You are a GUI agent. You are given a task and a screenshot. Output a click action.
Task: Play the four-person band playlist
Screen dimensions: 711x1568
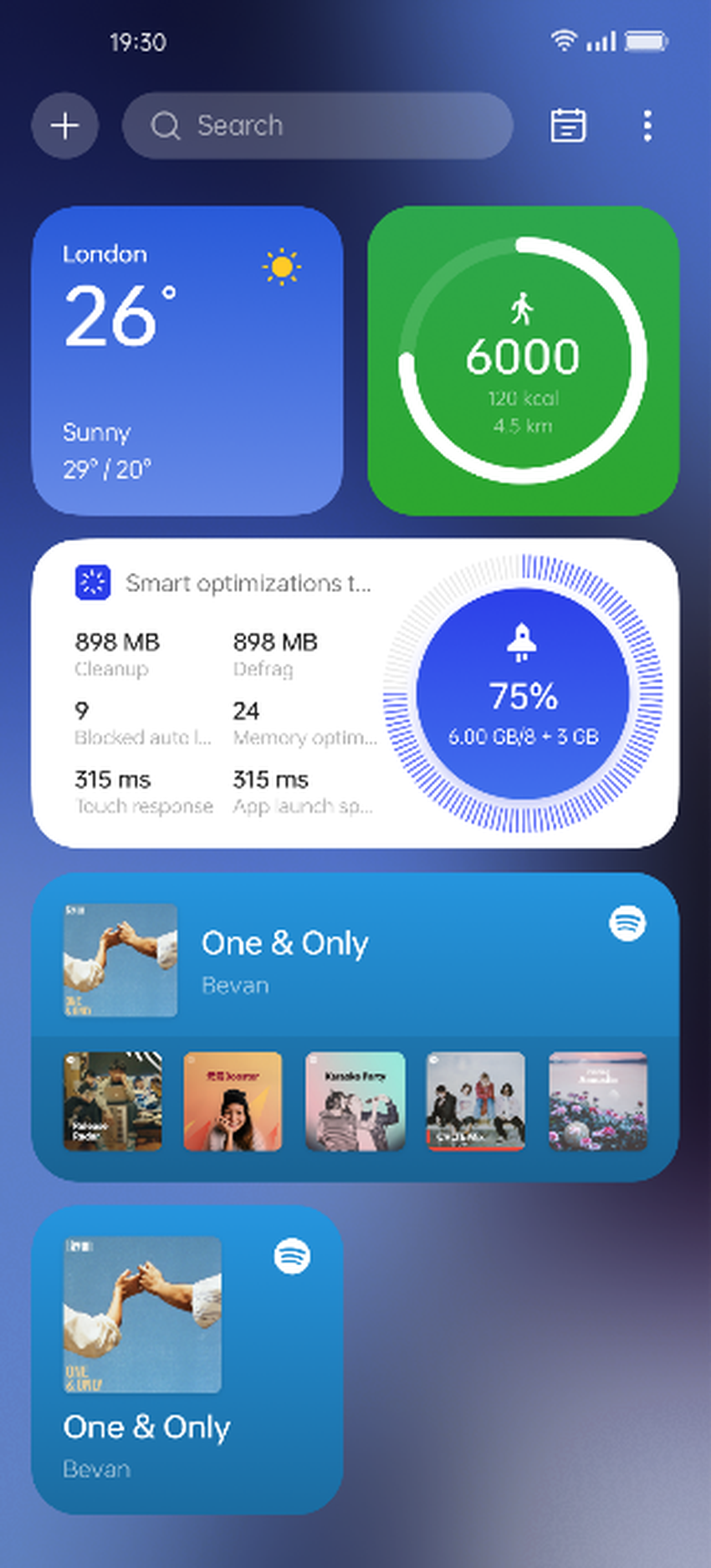(x=476, y=1101)
